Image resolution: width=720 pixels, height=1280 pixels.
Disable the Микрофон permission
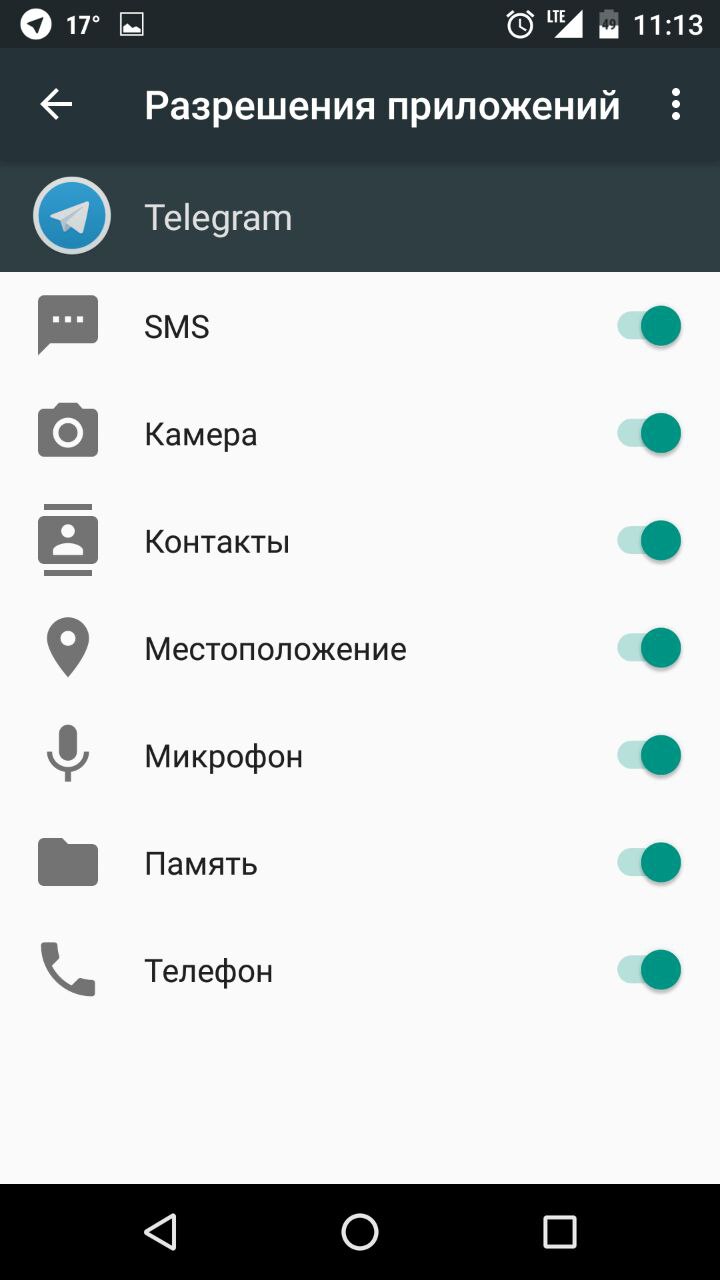pos(649,756)
